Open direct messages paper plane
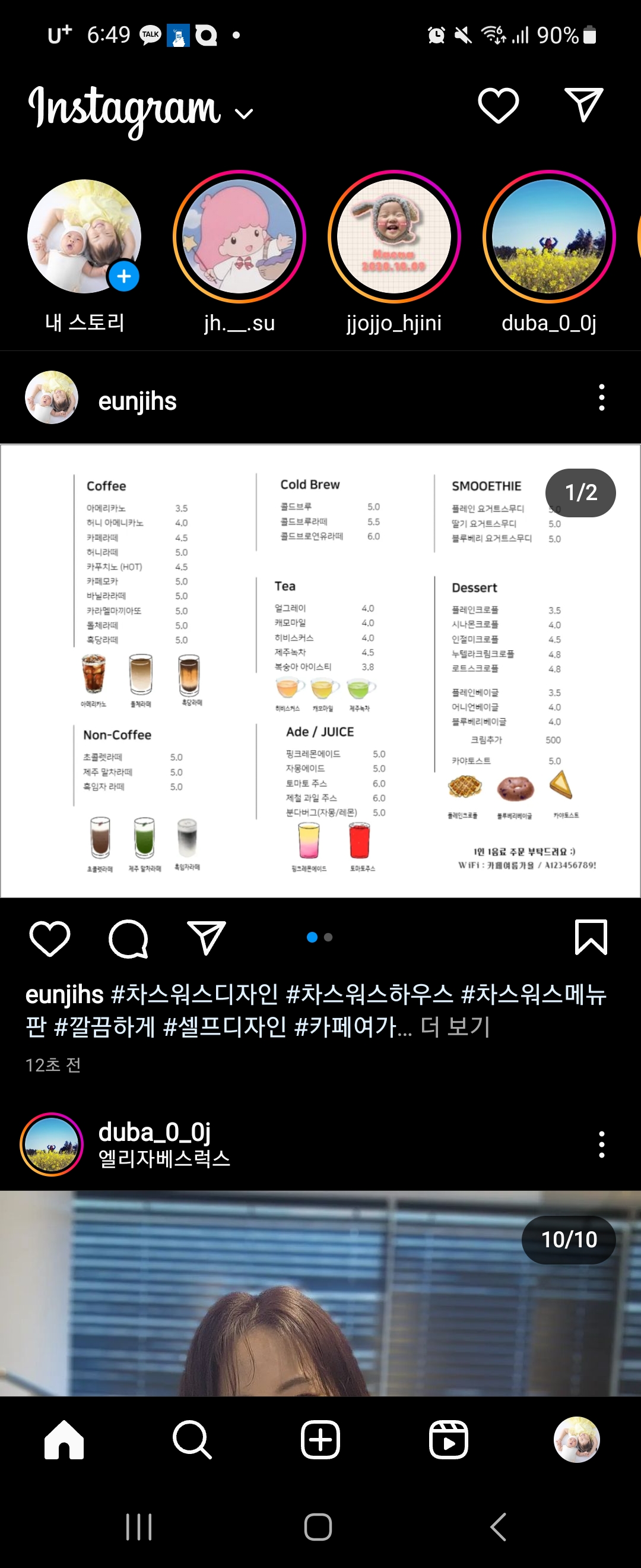641x1568 pixels. (x=583, y=104)
